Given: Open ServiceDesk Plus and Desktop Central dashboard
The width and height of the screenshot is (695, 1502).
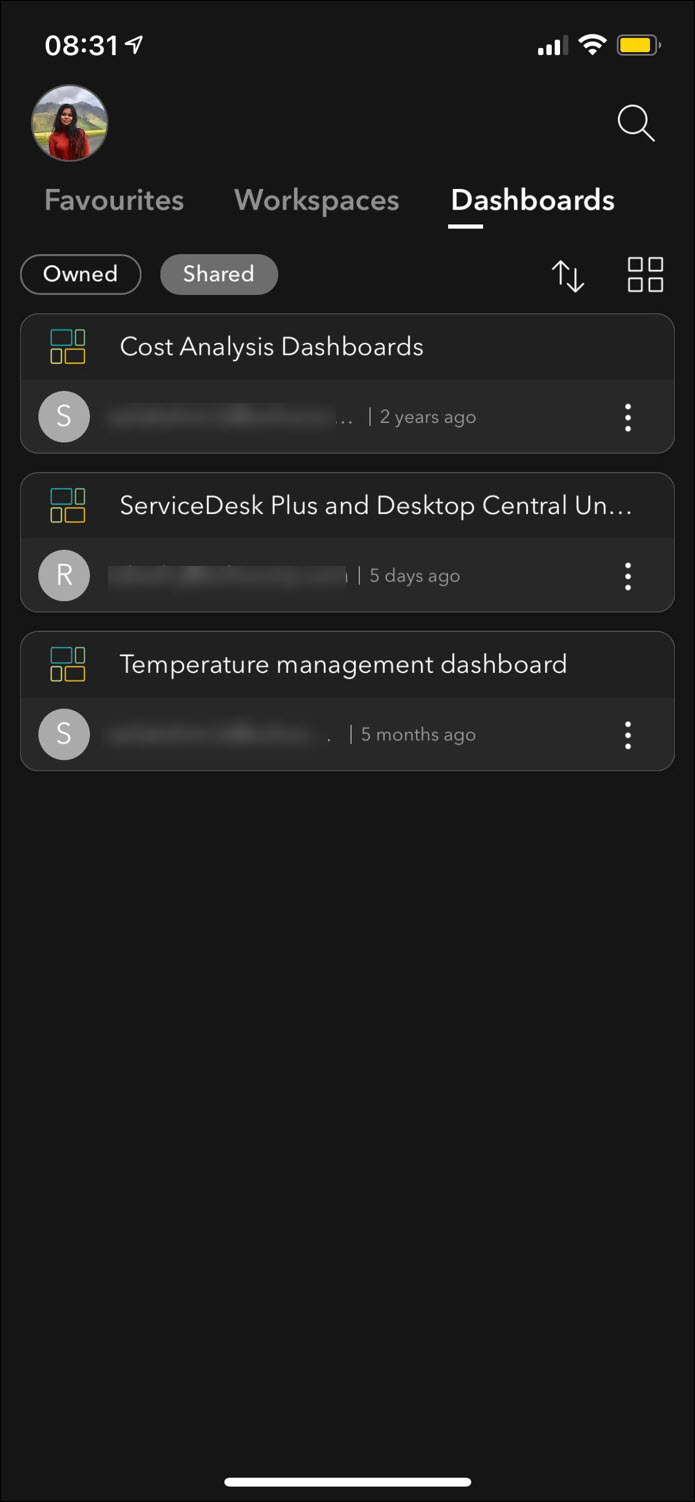Looking at the screenshot, I should coord(375,506).
